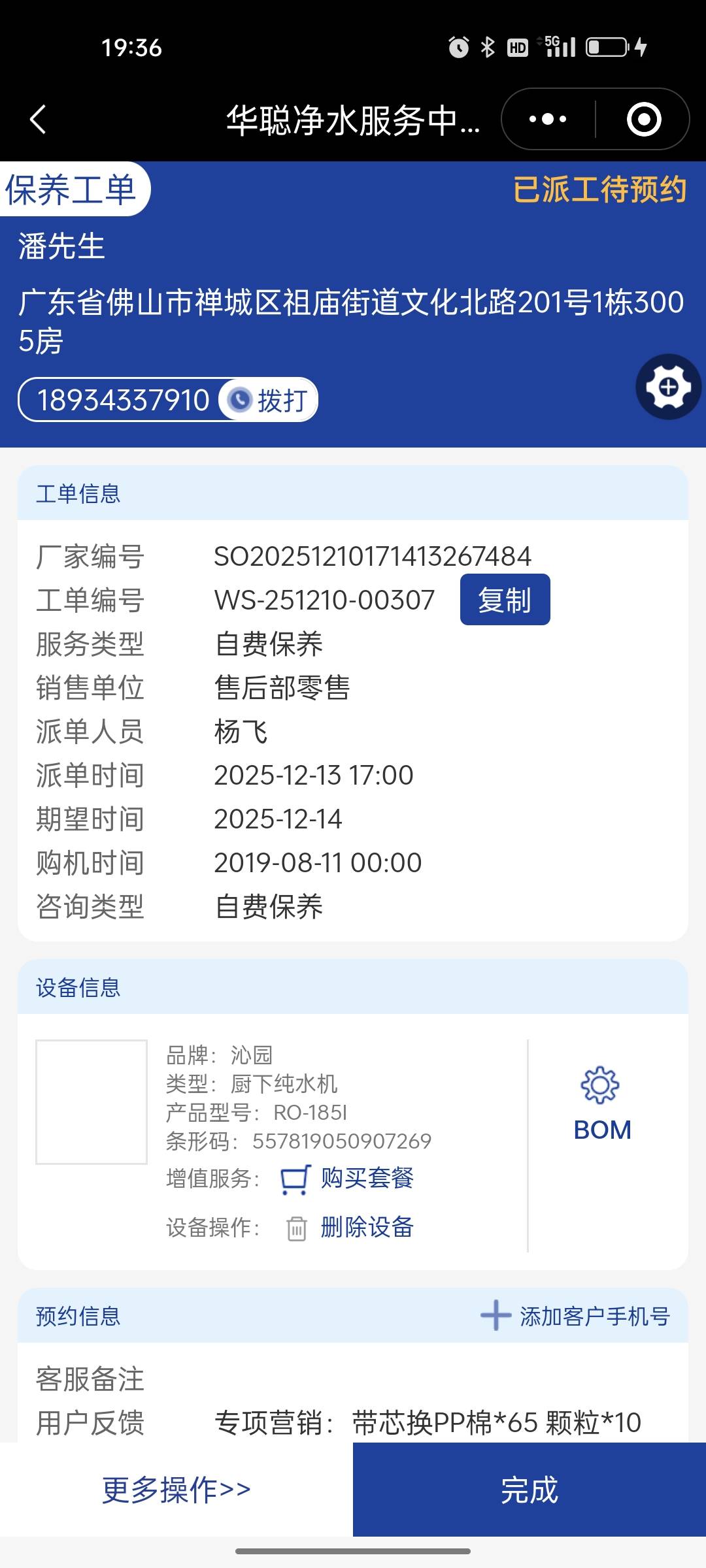
Task: Open the BOM for the device
Action: [602, 1104]
